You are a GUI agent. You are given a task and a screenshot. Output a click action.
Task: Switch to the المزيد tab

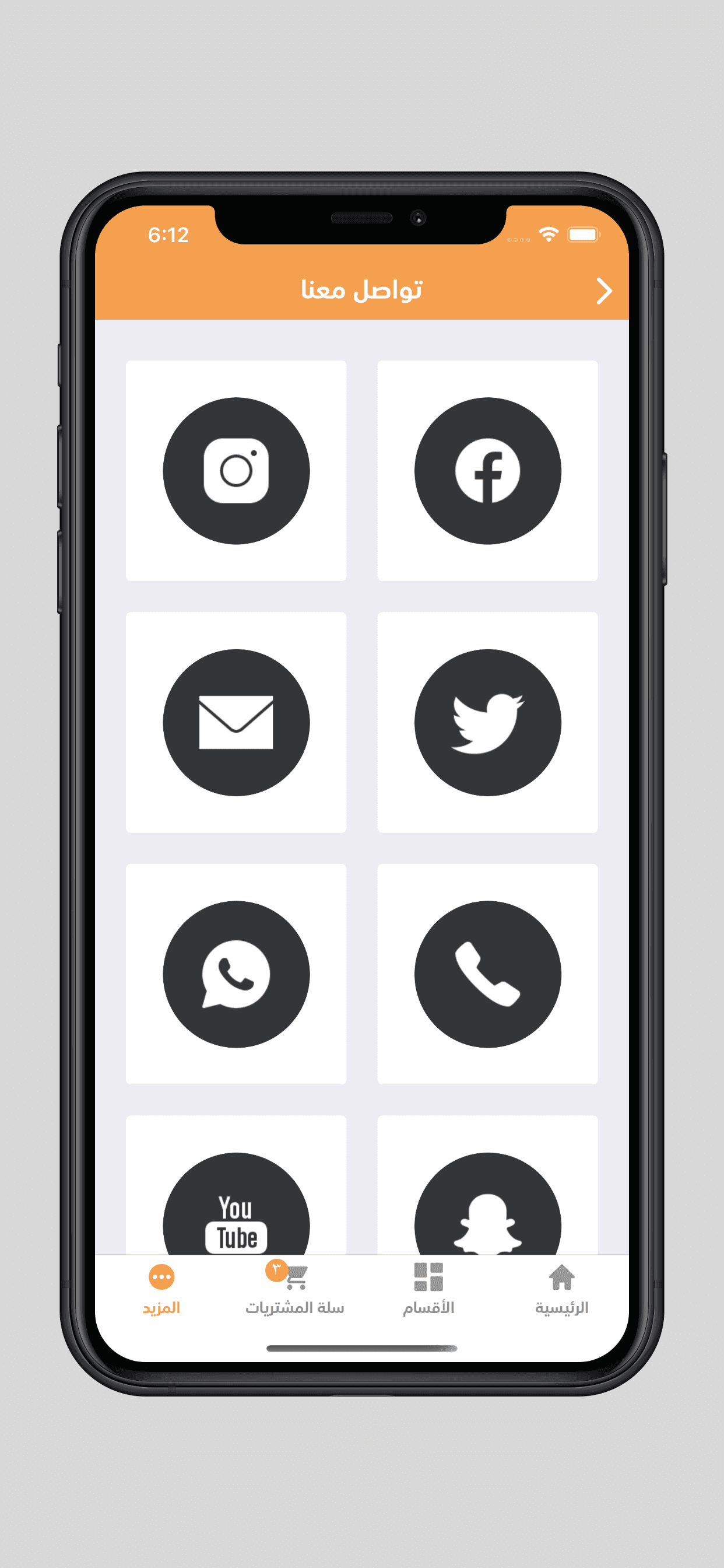point(161,1289)
